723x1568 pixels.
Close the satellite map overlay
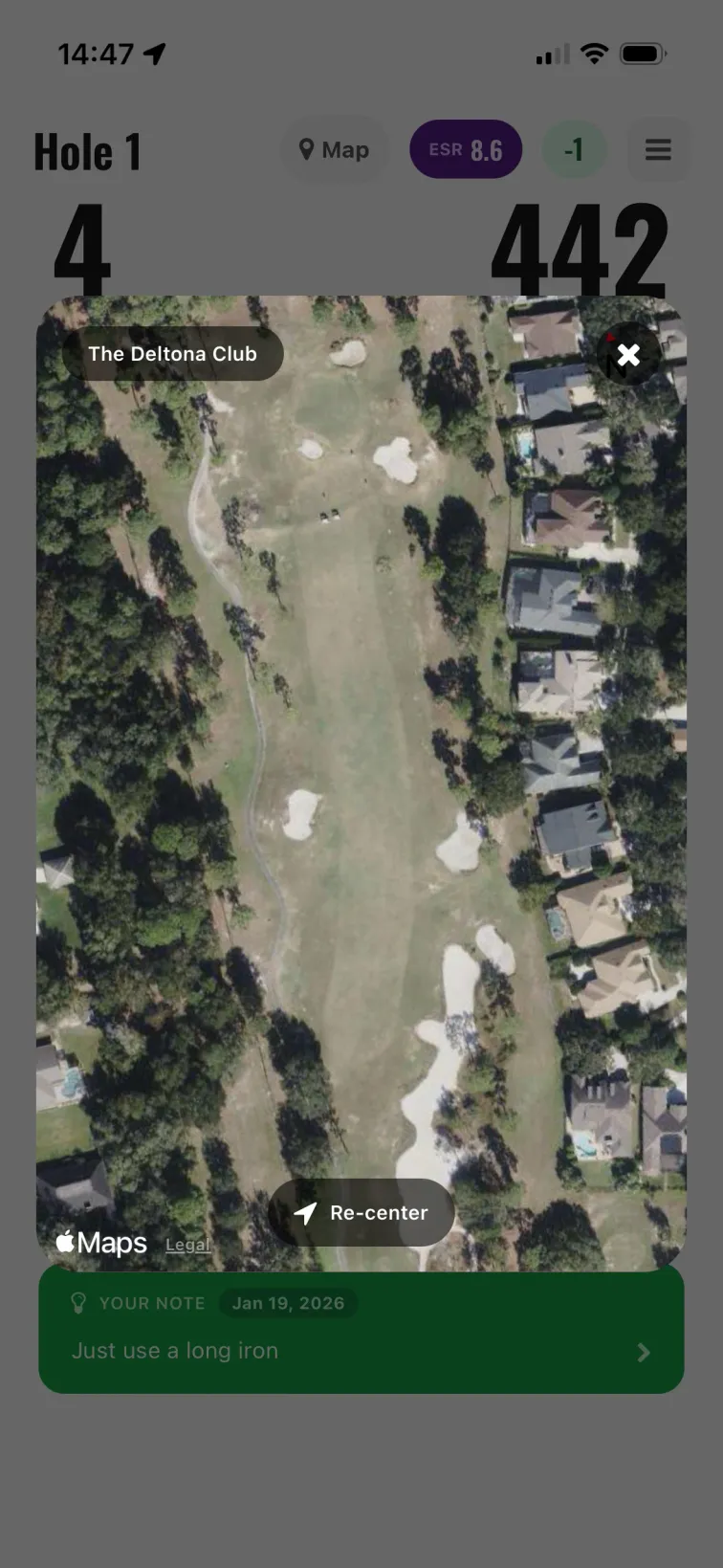coord(628,354)
